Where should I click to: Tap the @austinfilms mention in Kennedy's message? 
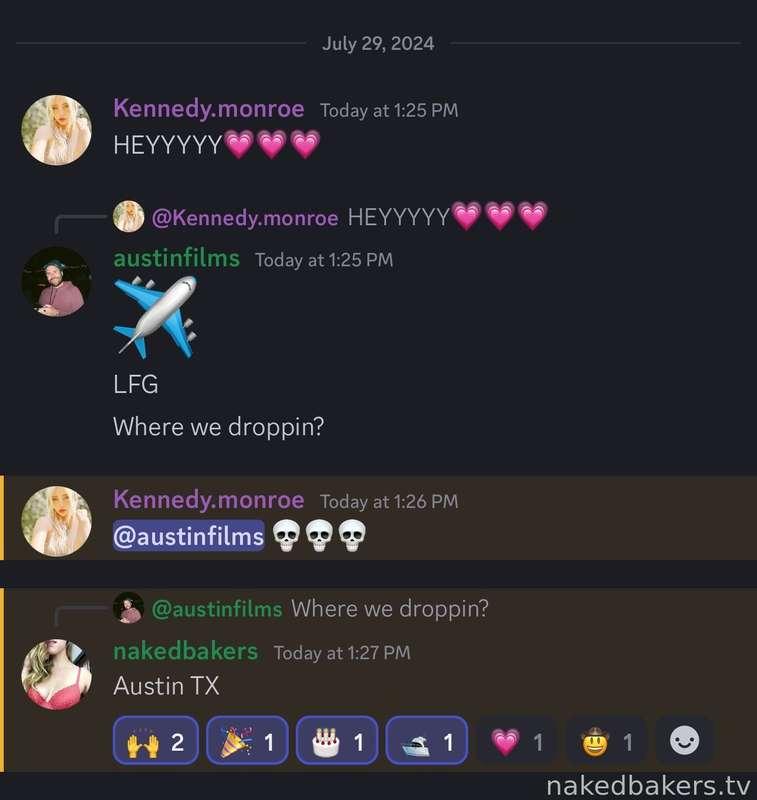[188, 536]
